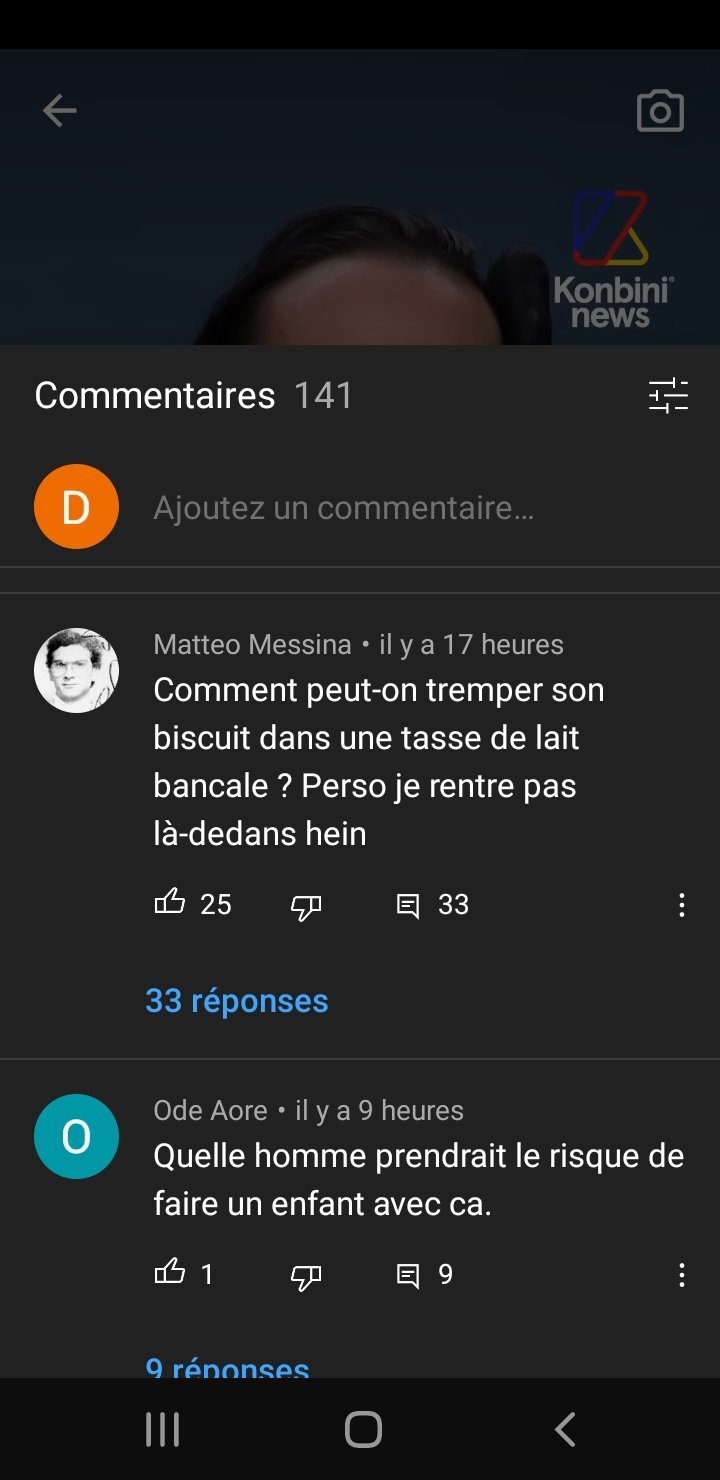Screen dimensions: 720x1480
Task: Tap the back arrow at top left
Action: 59,111
